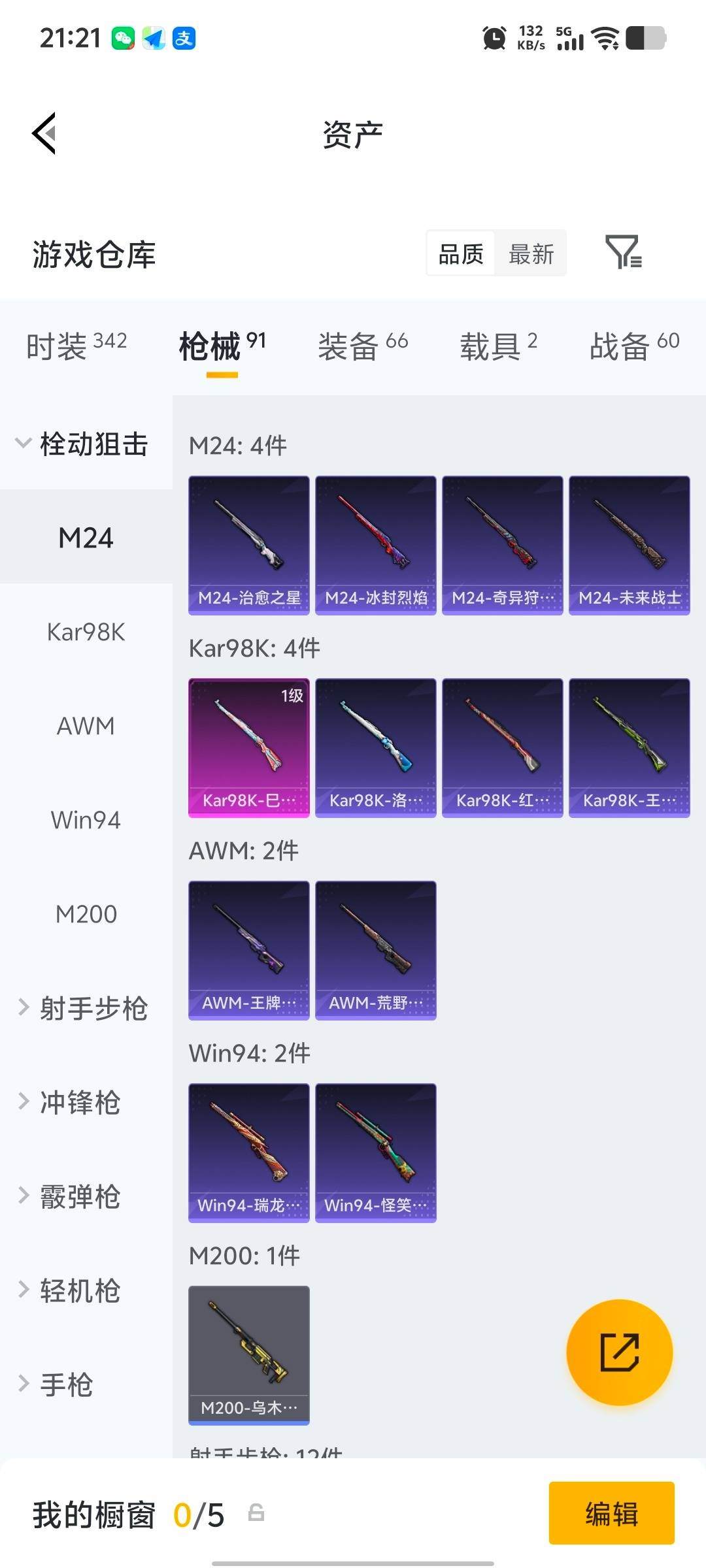Expand the 冲锋枪 category

click(x=81, y=1103)
